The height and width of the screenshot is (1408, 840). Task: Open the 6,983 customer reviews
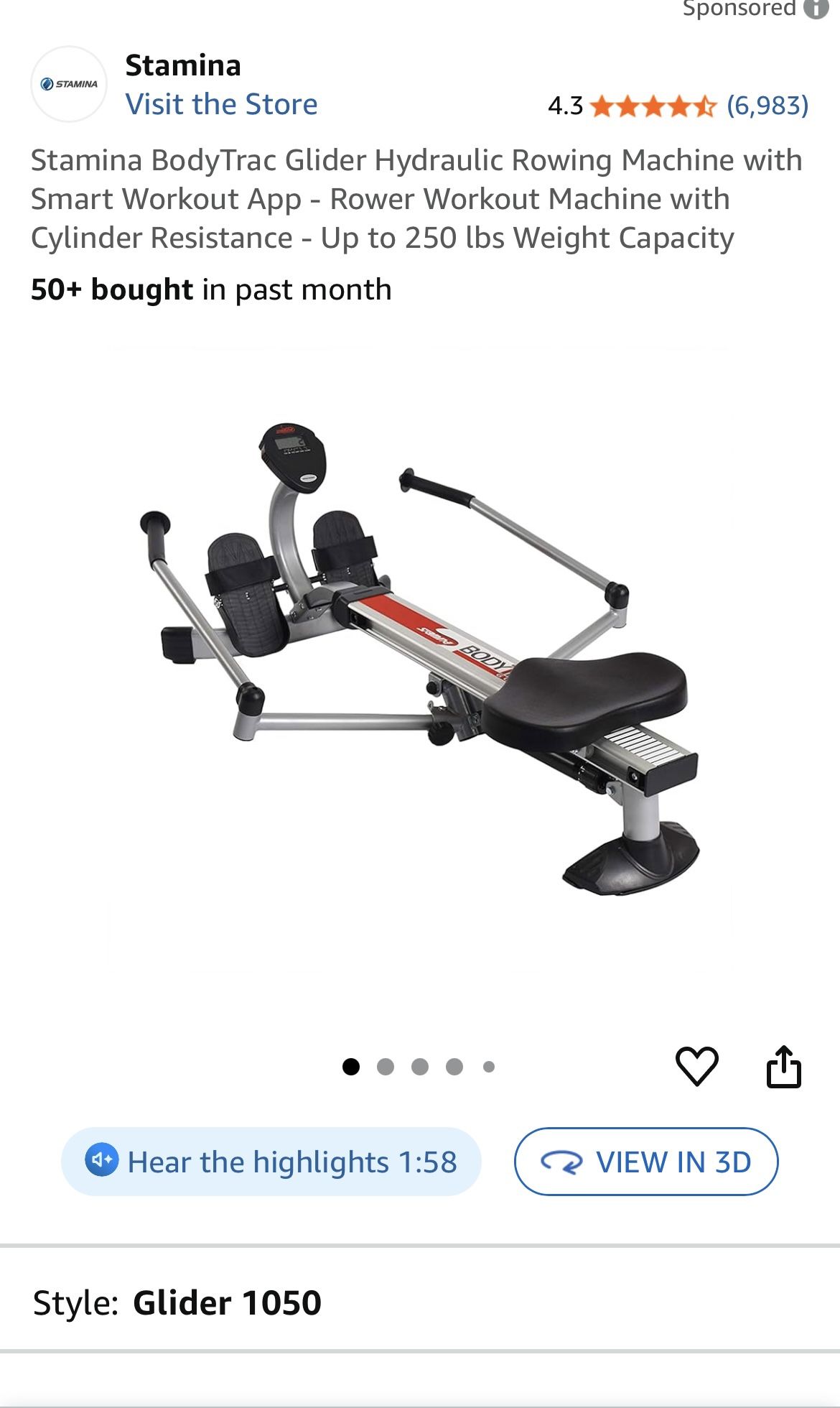tap(767, 106)
